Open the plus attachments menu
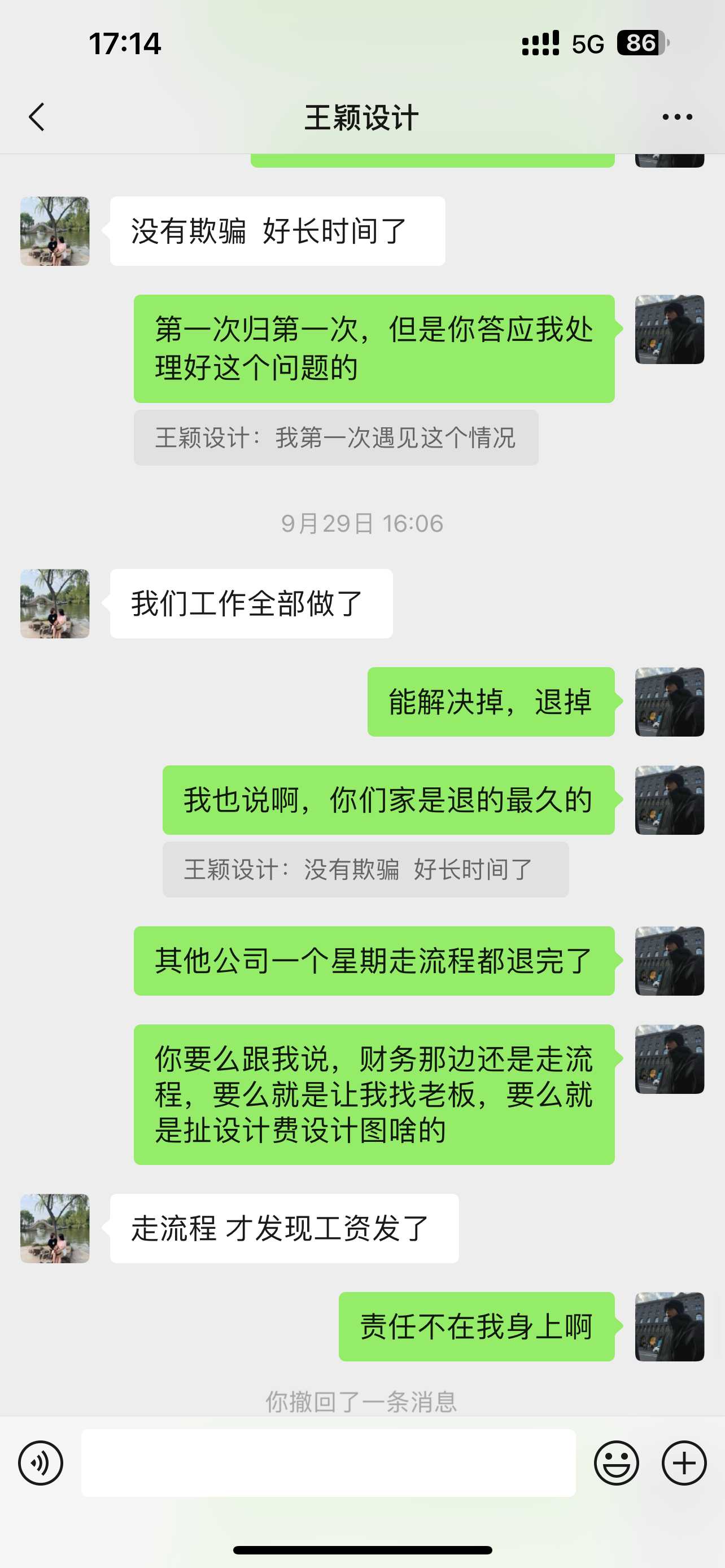 click(x=684, y=1462)
